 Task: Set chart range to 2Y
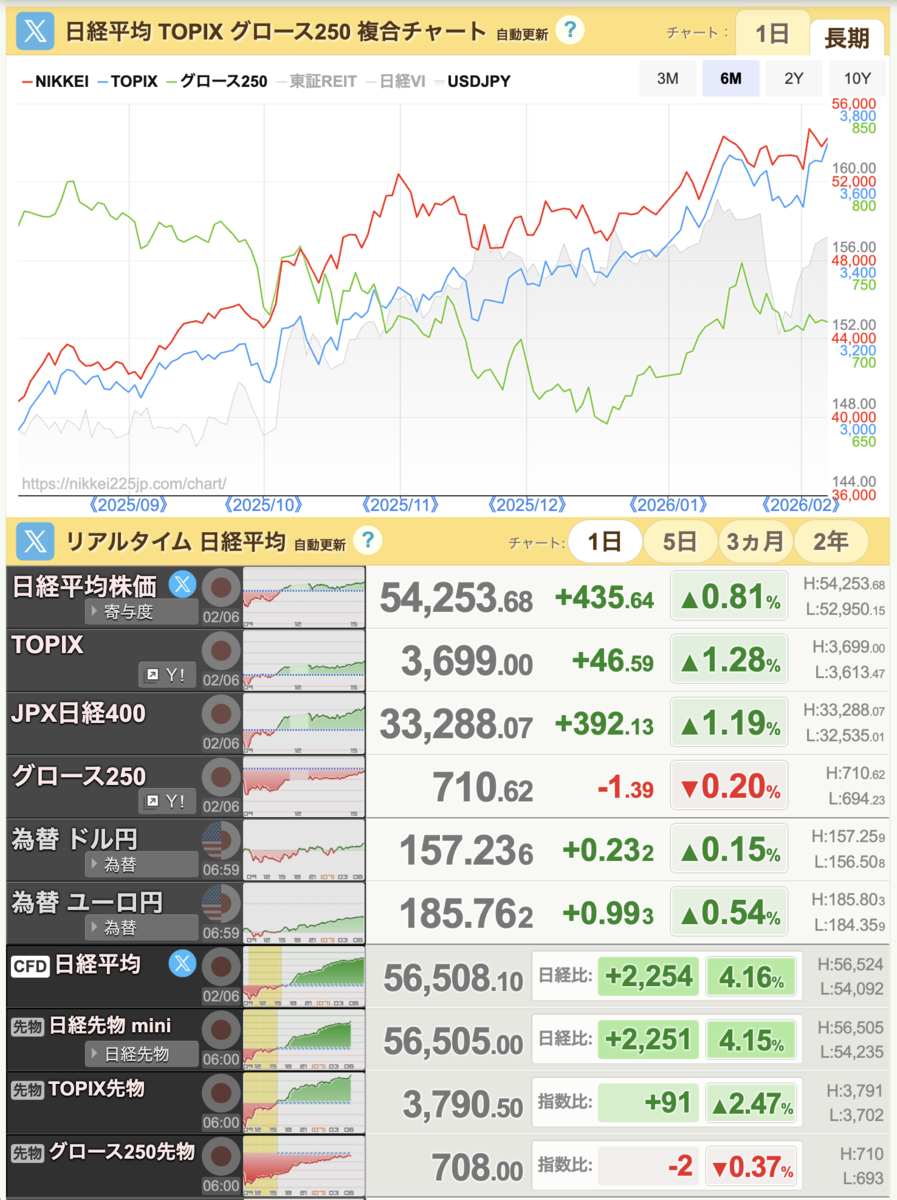coord(794,78)
